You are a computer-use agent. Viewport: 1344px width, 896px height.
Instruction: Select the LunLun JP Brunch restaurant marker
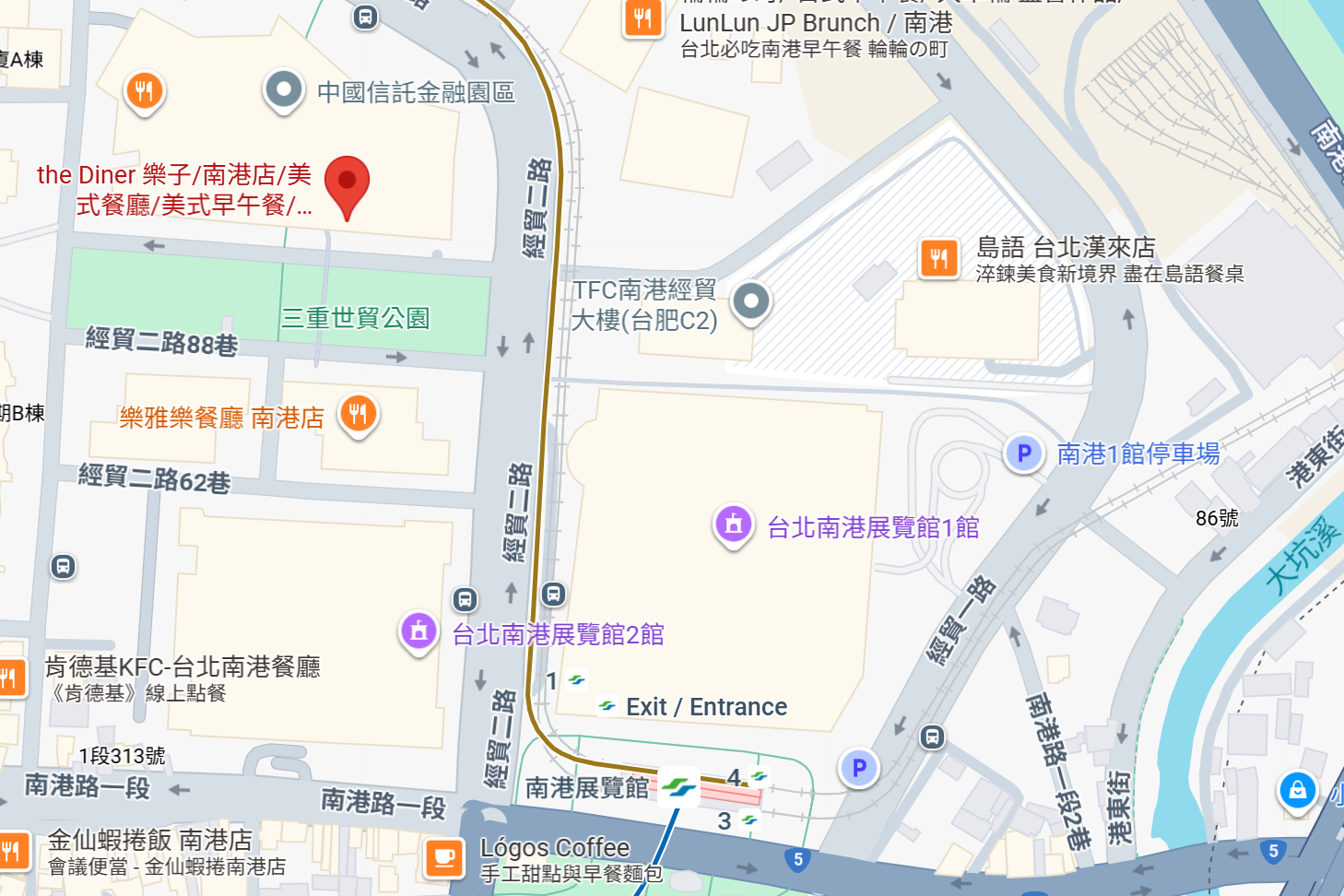[643, 18]
